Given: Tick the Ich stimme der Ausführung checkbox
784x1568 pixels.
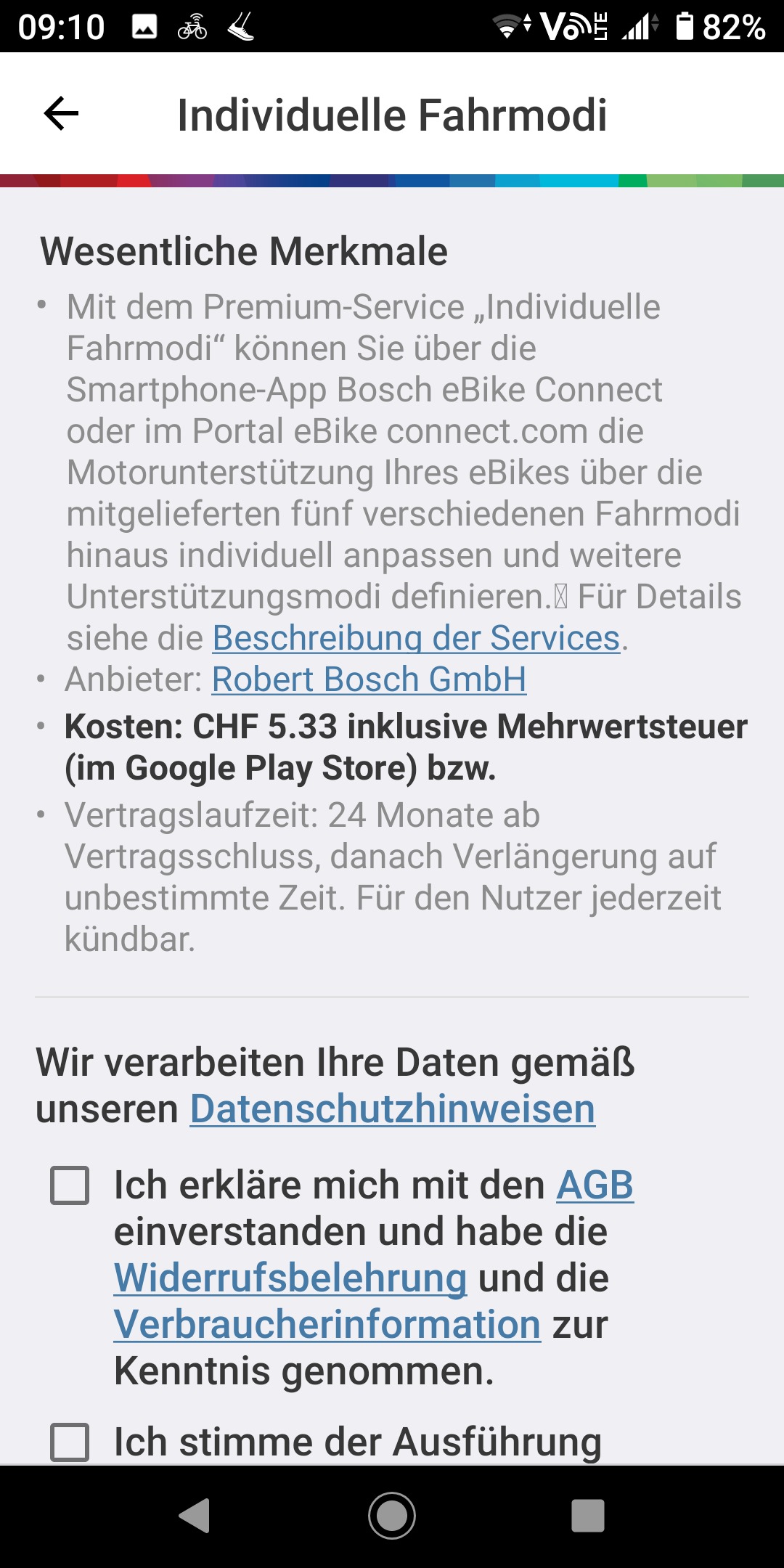Looking at the screenshot, I should (x=70, y=1442).
